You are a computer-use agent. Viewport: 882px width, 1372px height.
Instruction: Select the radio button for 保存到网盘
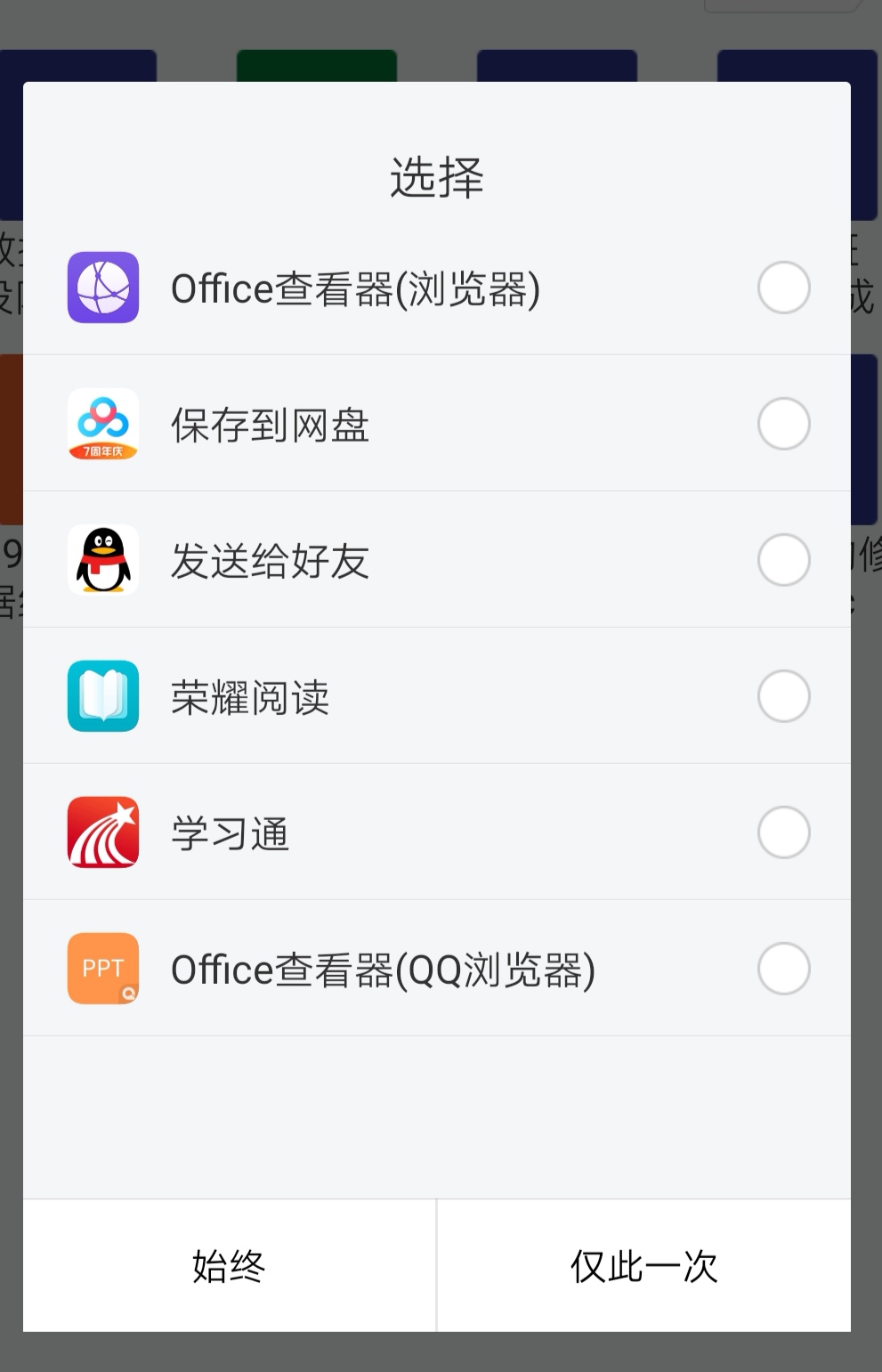782,425
